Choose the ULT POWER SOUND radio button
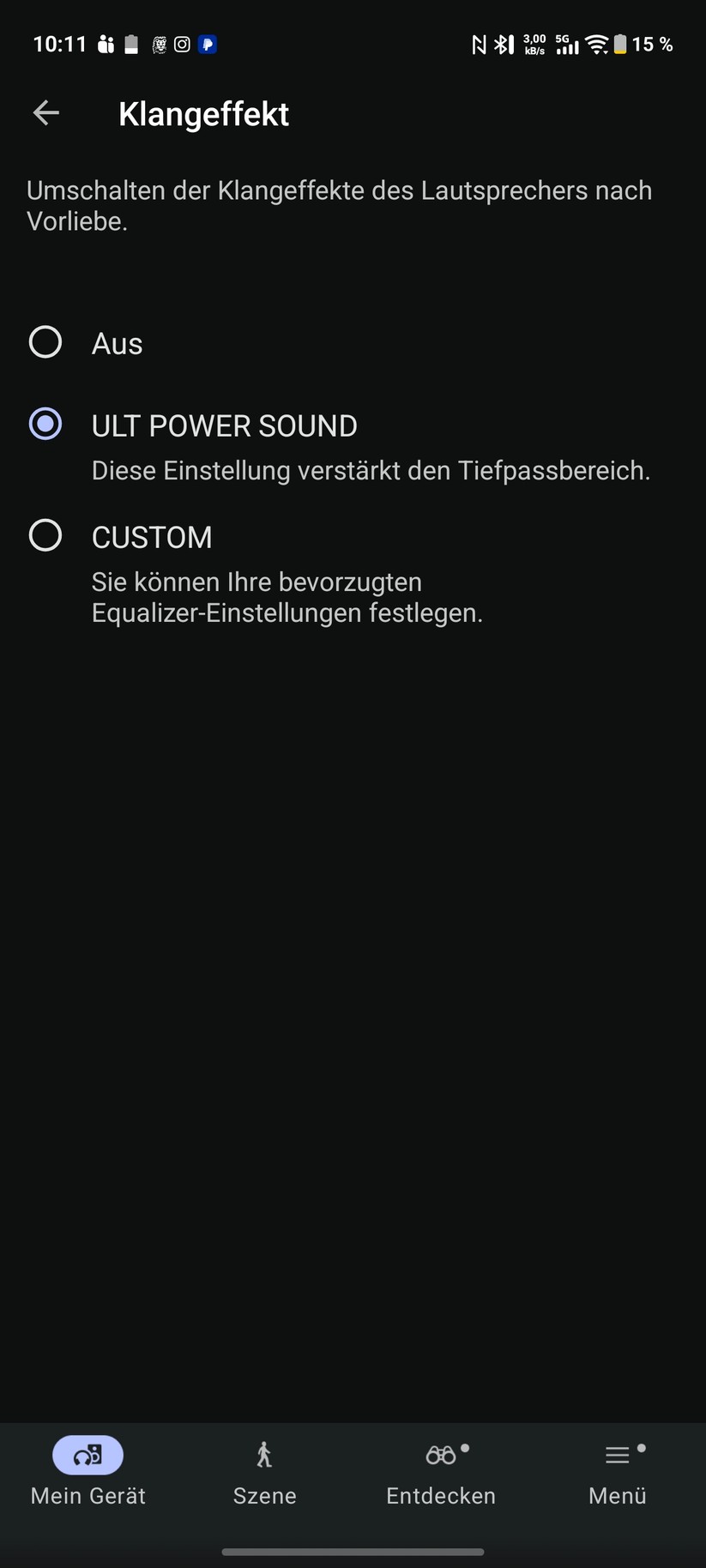Viewport: 706px width, 1568px height. [x=45, y=424]
